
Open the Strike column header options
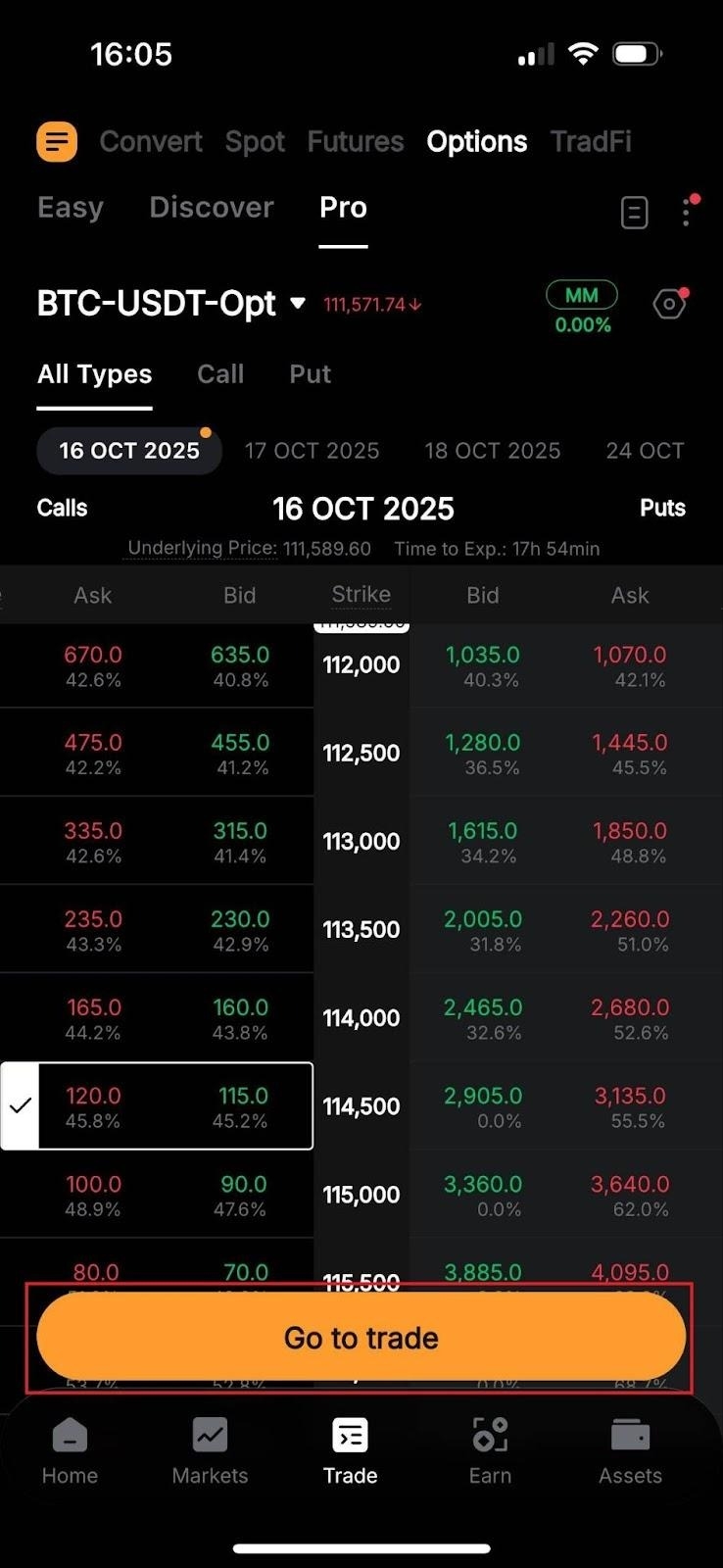pyautogui.click(x=361, y=595)
